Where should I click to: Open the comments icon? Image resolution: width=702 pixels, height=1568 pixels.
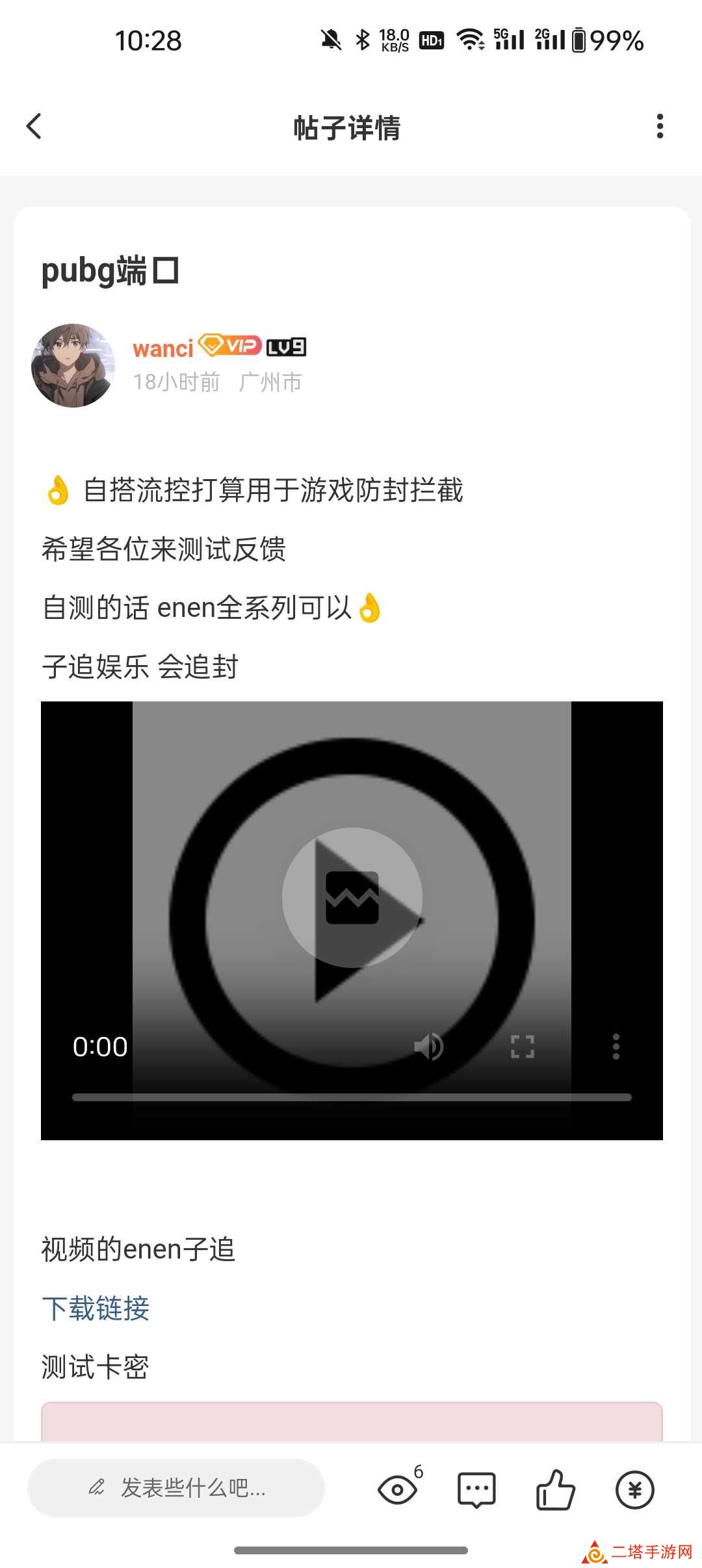point(476,1489)
